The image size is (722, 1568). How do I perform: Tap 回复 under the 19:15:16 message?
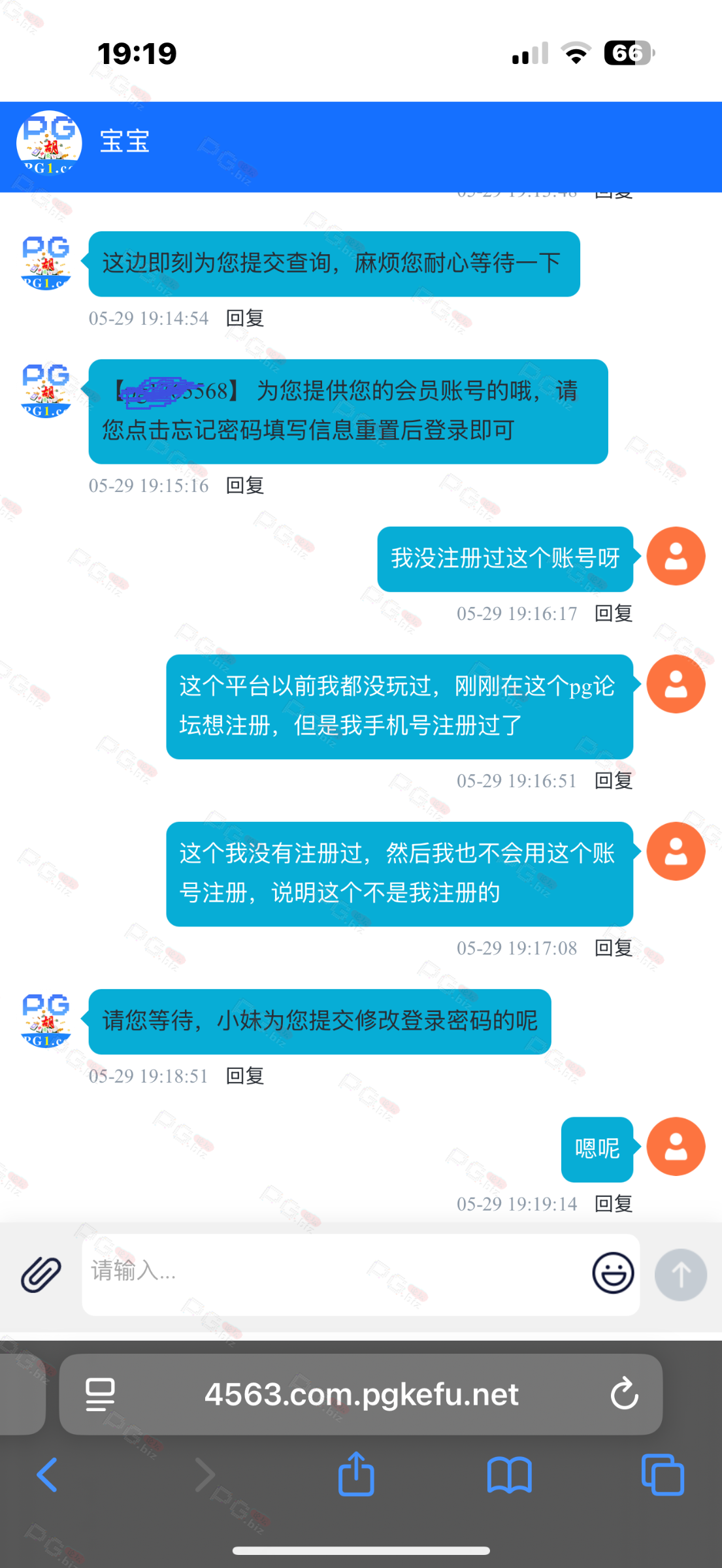(245, 485)
